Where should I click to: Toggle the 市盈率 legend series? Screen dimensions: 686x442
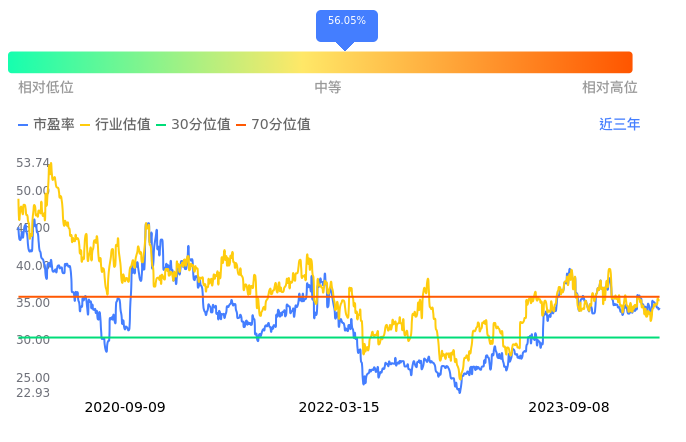pos(46,124)
